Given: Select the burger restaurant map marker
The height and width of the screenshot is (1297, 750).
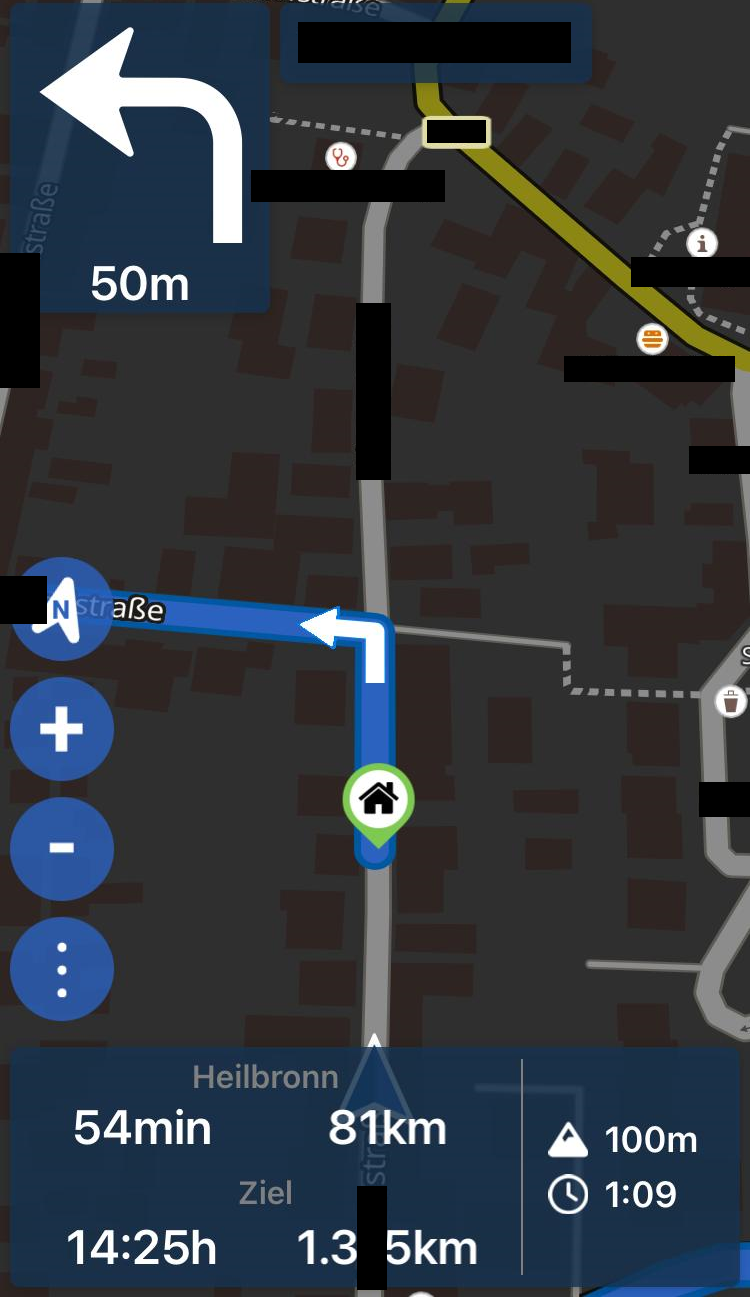Looking at the screenshot, I should [653, 339].
